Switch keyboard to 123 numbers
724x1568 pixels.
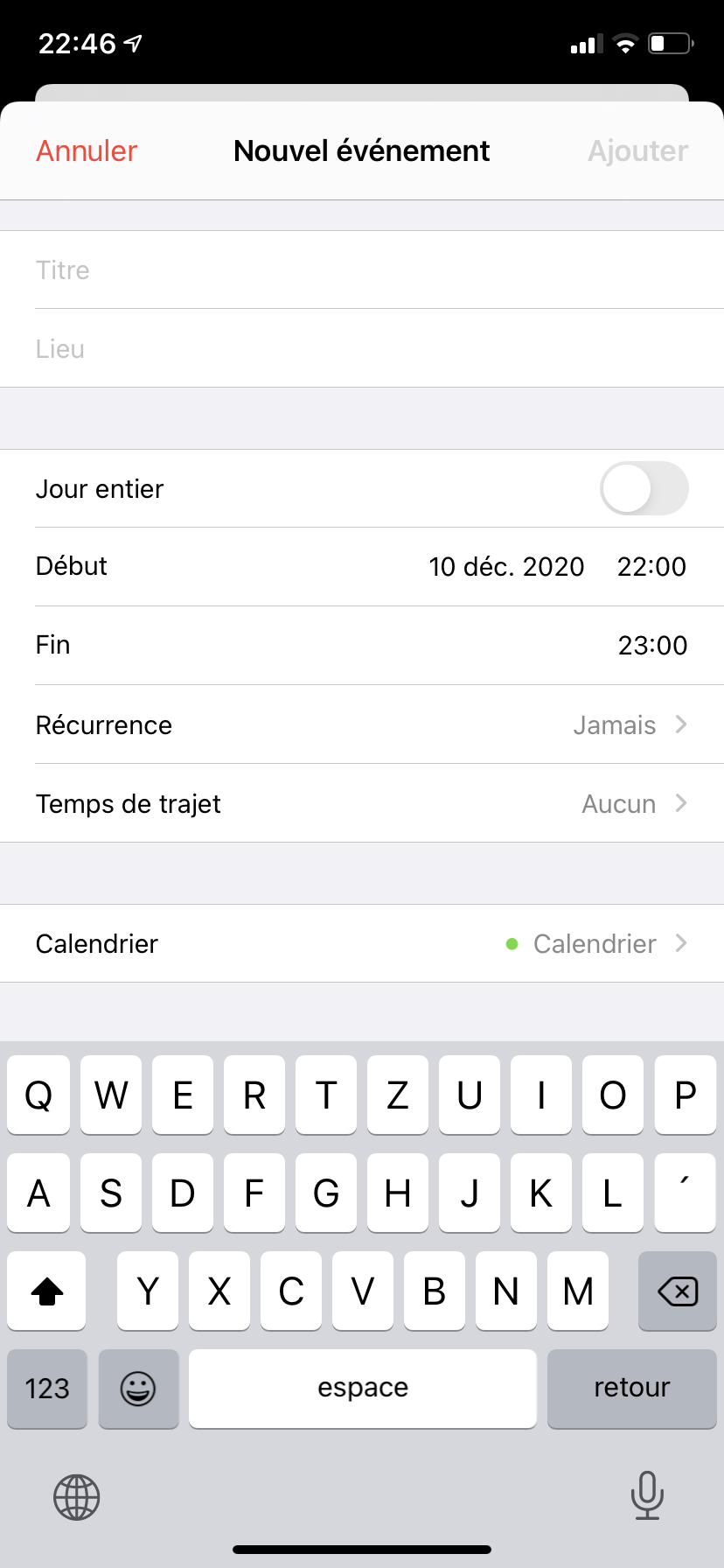47,1389
